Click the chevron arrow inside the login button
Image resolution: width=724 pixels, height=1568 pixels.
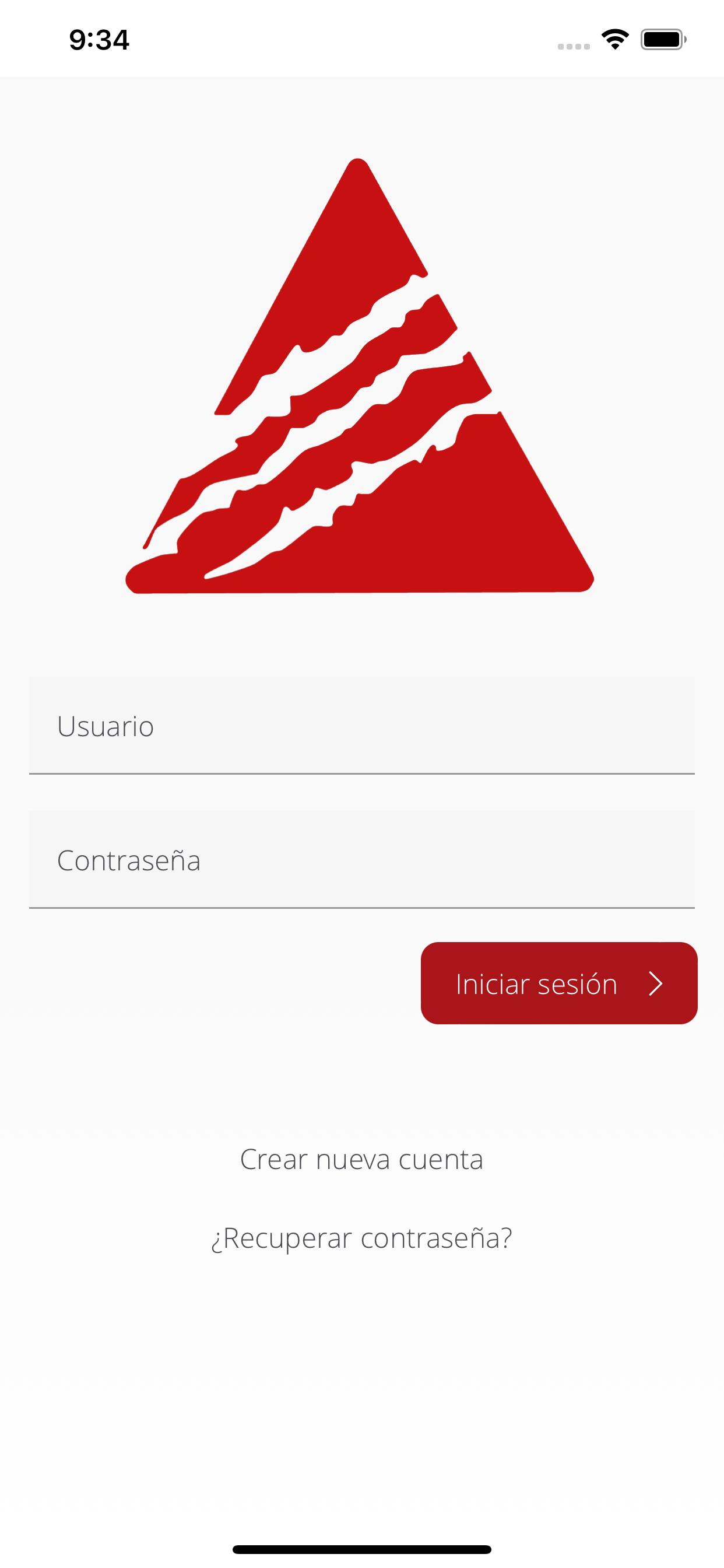[x=655, y=984]
